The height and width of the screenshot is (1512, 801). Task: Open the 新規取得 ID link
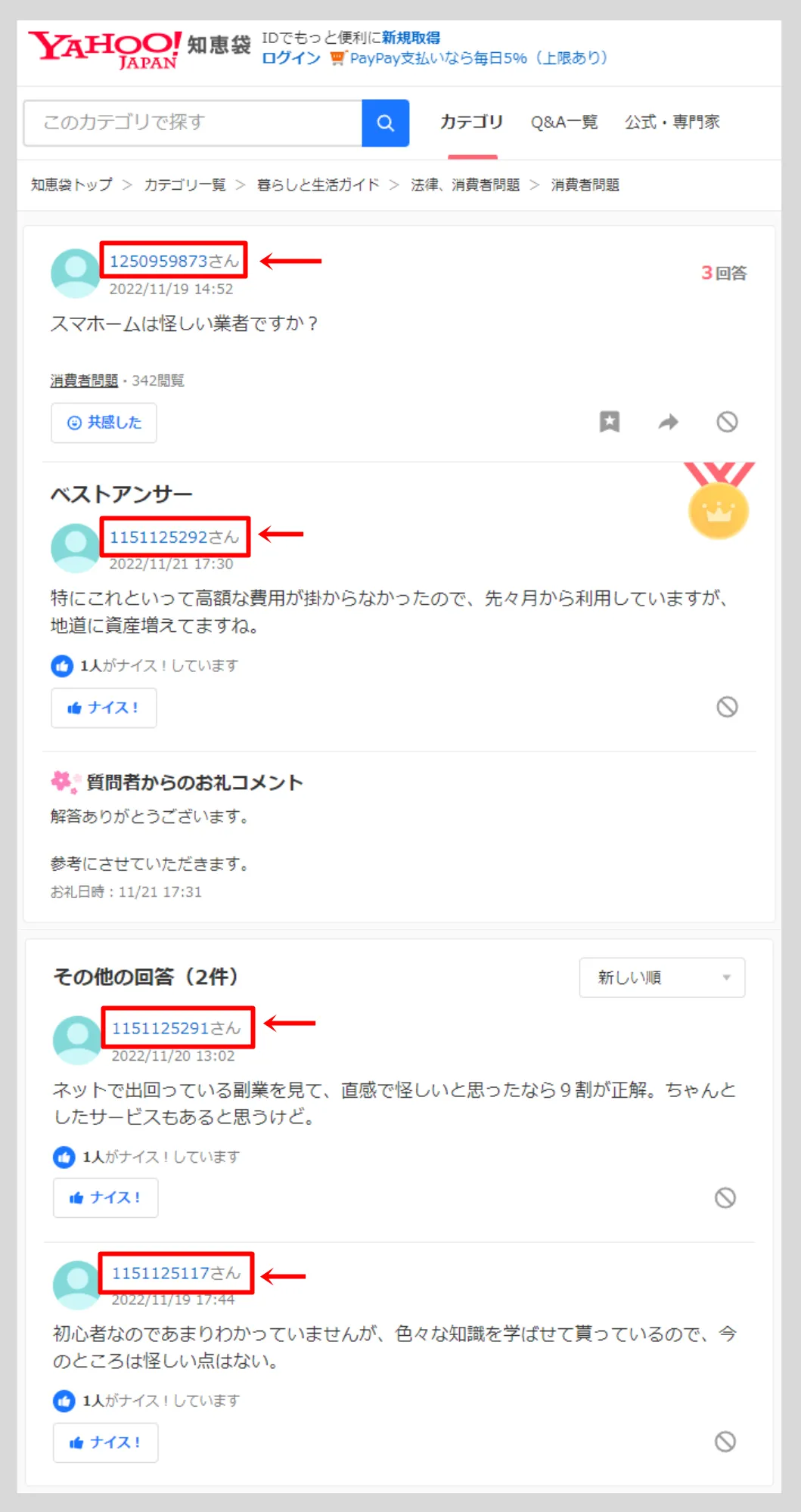click(x=411, y=38)
